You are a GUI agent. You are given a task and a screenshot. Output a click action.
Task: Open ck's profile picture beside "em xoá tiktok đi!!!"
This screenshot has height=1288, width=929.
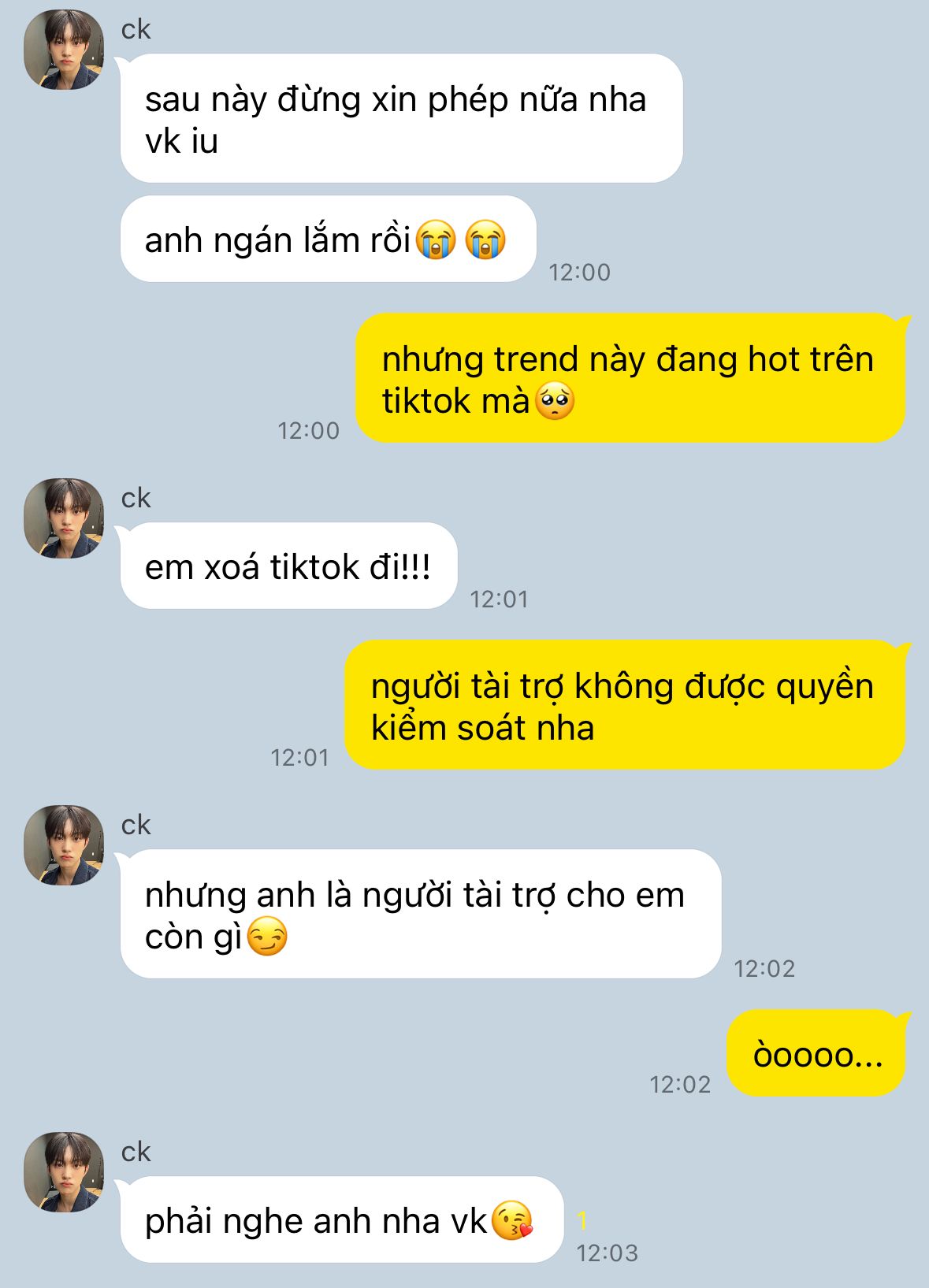pyautogui.click(x=64, y=518)
